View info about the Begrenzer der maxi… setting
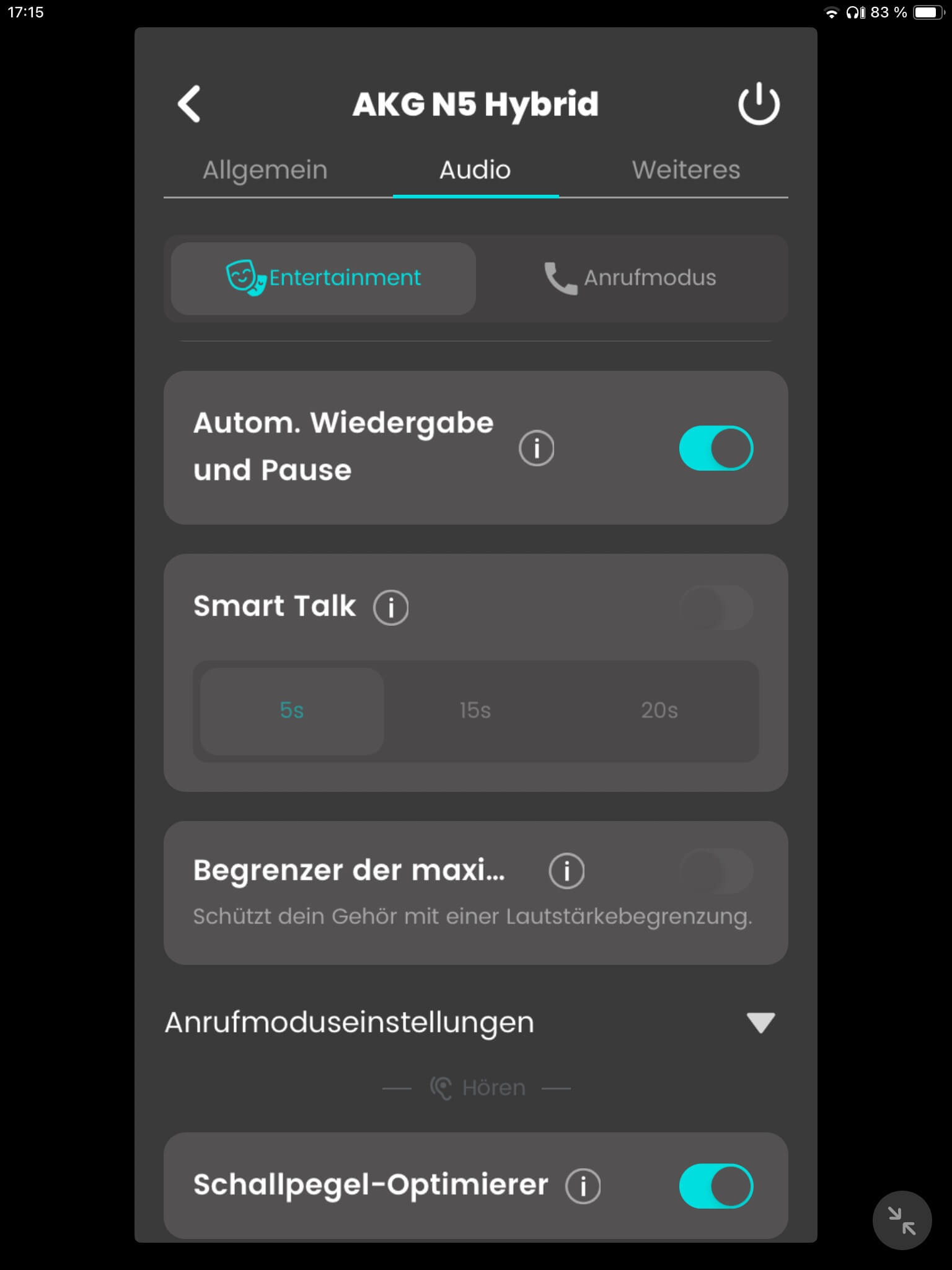Screen dimensions: 952x1270 pos(566,871)
